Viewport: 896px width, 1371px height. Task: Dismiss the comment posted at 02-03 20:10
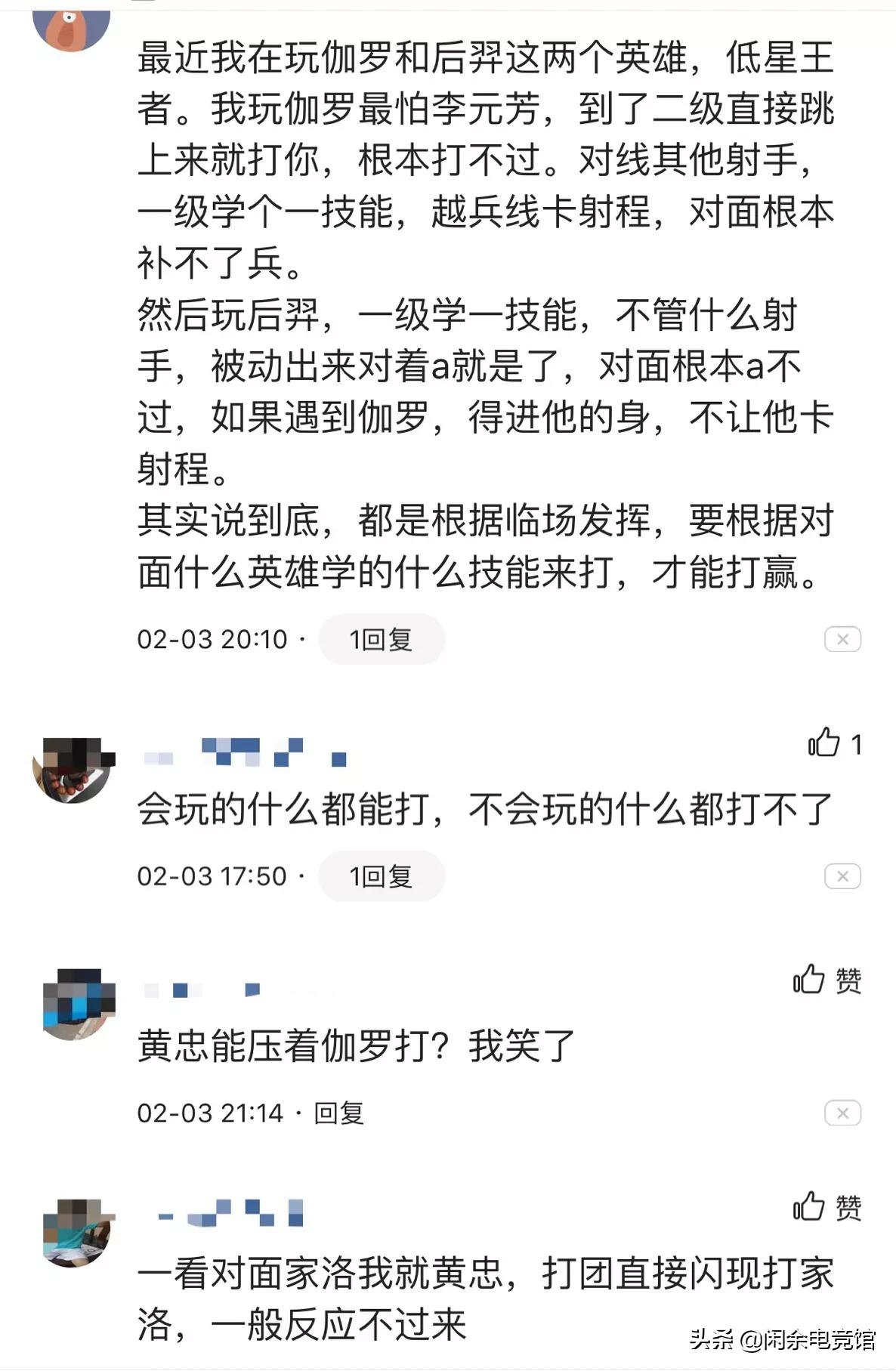(x=842, y=640)
